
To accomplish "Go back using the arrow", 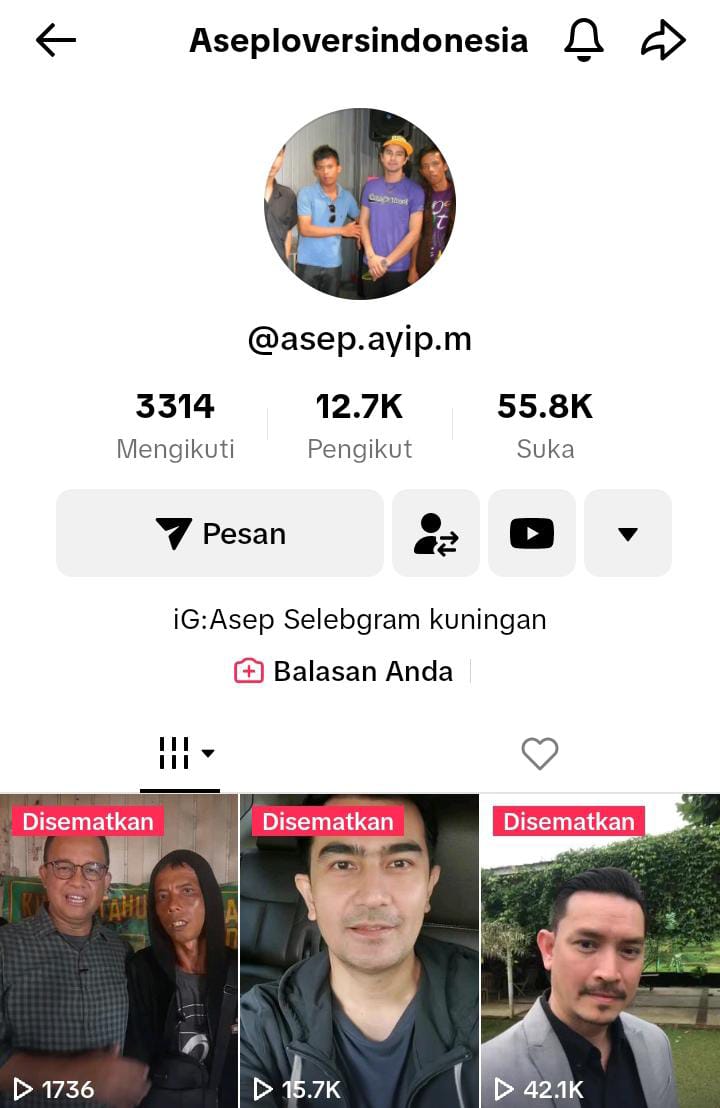I will tap(56, 40).
